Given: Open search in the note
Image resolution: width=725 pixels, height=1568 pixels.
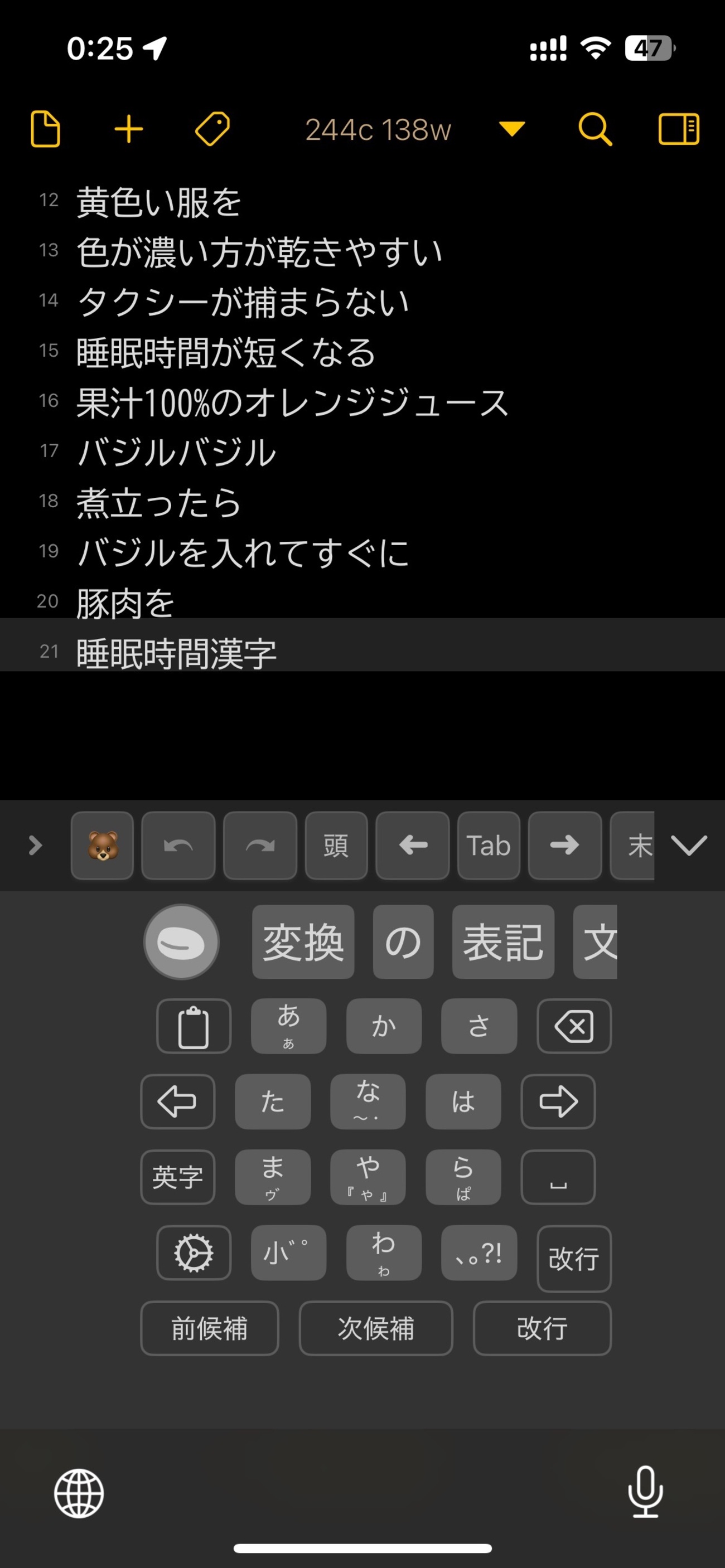Looking at the screenshot, I should click(594, 129).
